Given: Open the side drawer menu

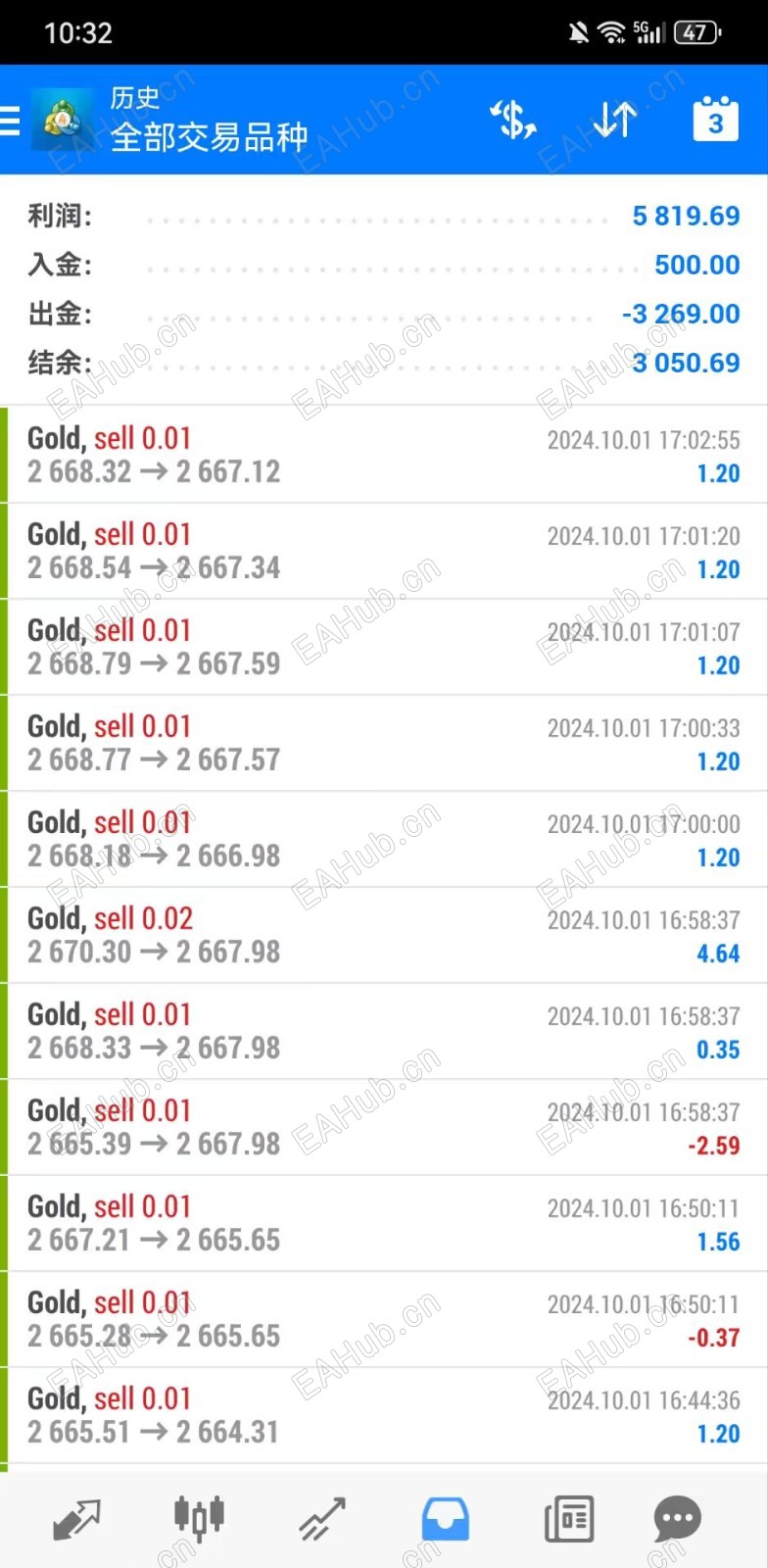Looking at the screenshot, I should click(12, 121).
